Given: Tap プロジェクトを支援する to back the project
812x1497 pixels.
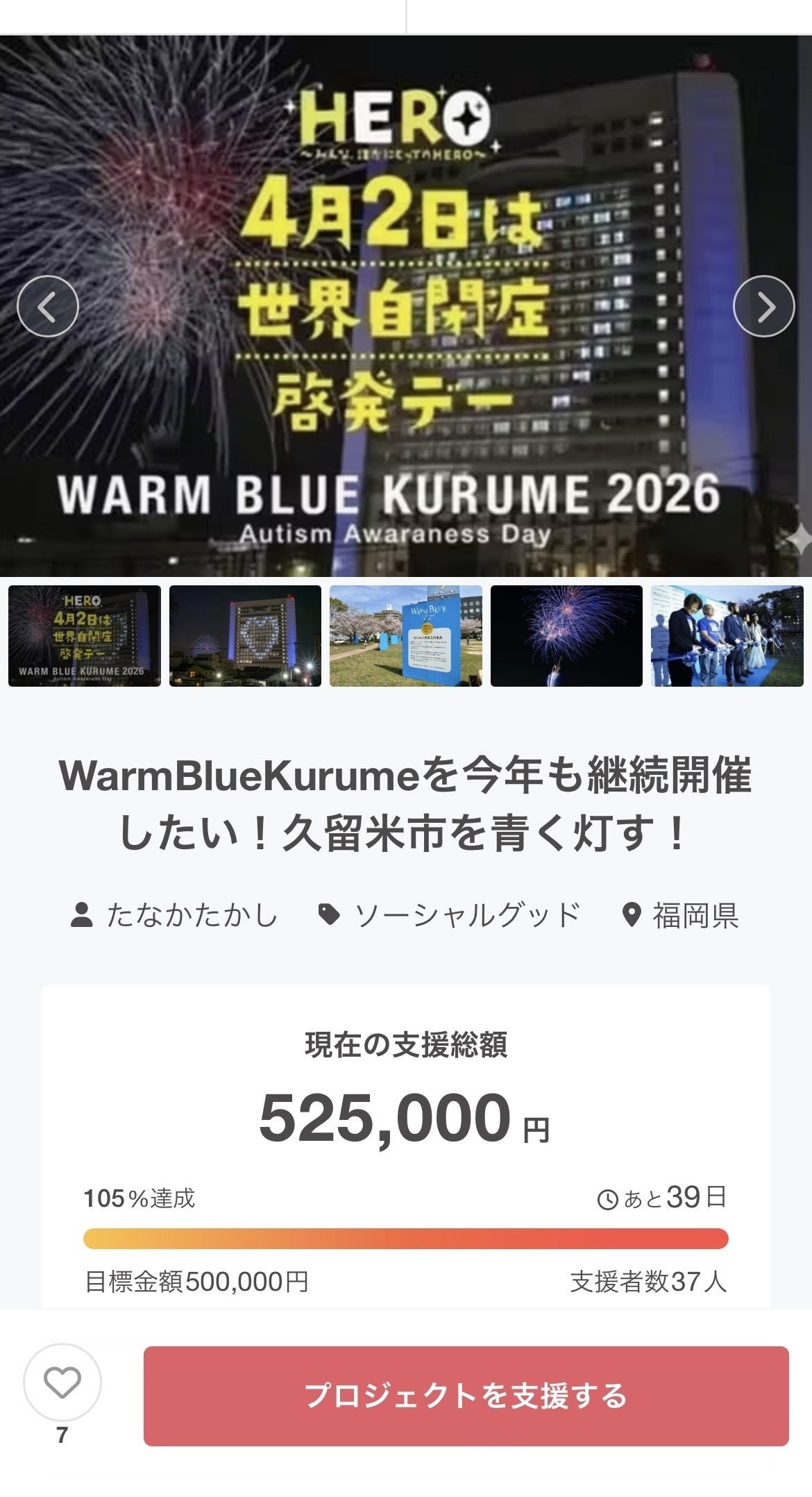Looking at the screenshot, I should coord(466,1396).
